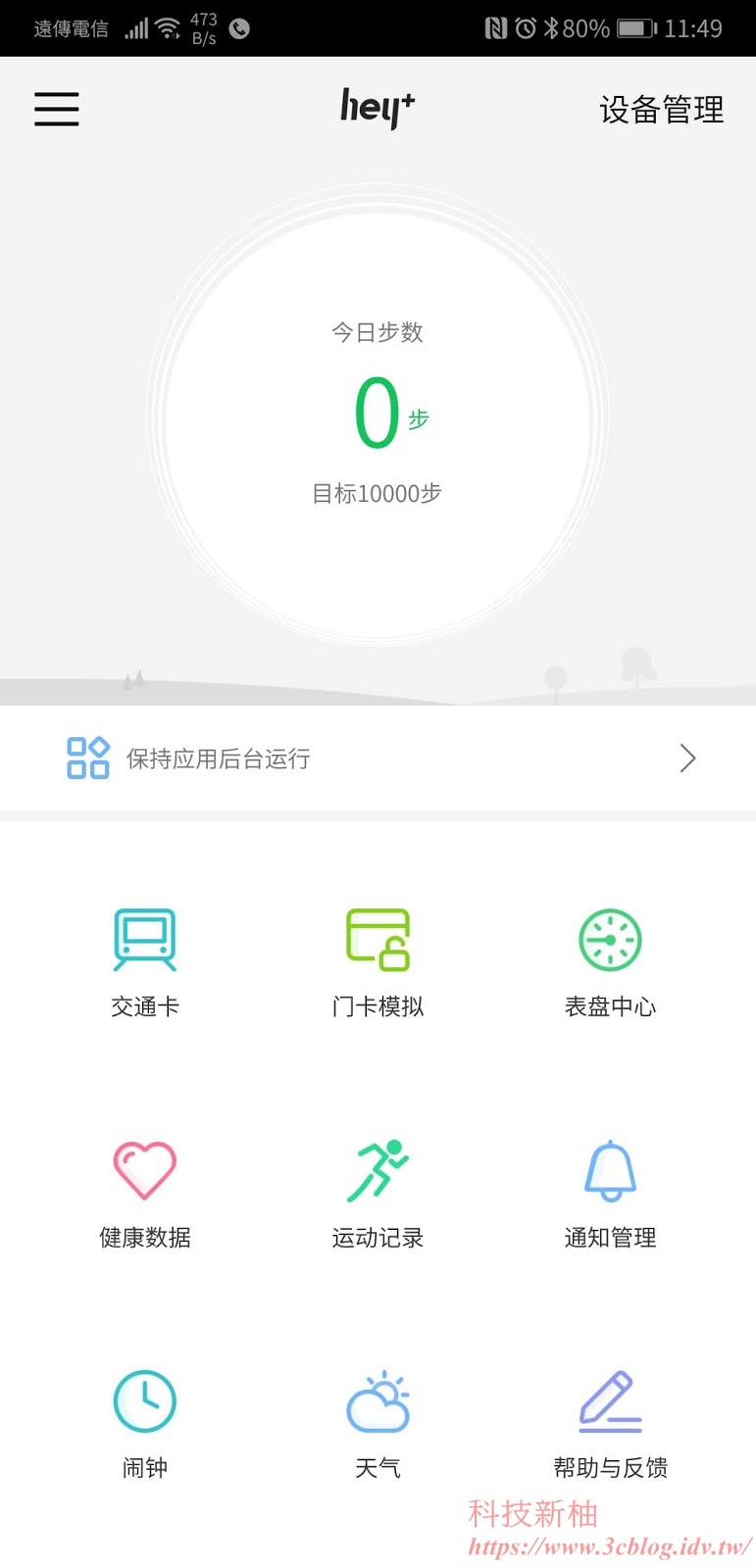Open 设备管理 device management
This screenshot has height=1568, width=756.
(x=661, y=110)
